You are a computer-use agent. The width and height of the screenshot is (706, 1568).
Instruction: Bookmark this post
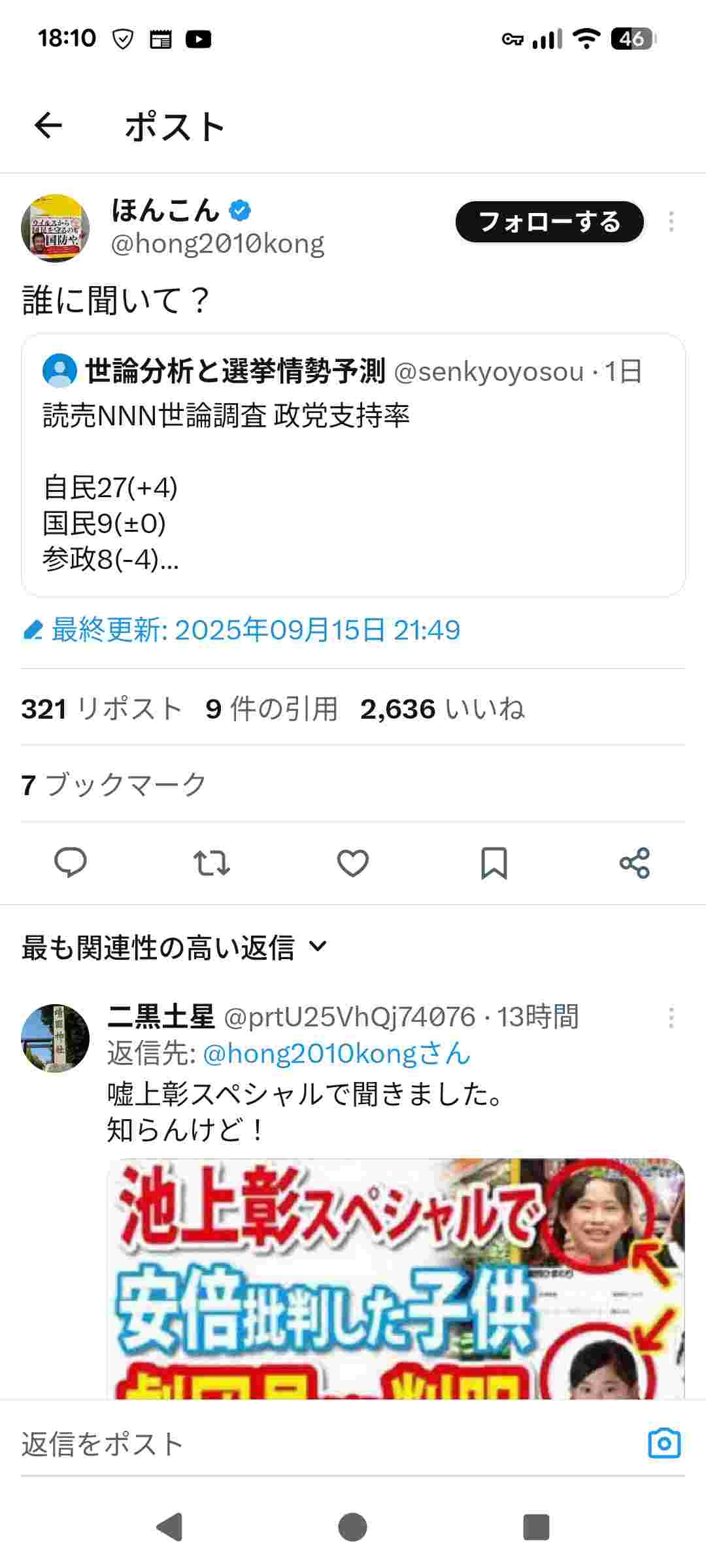[x=494, y=863]
